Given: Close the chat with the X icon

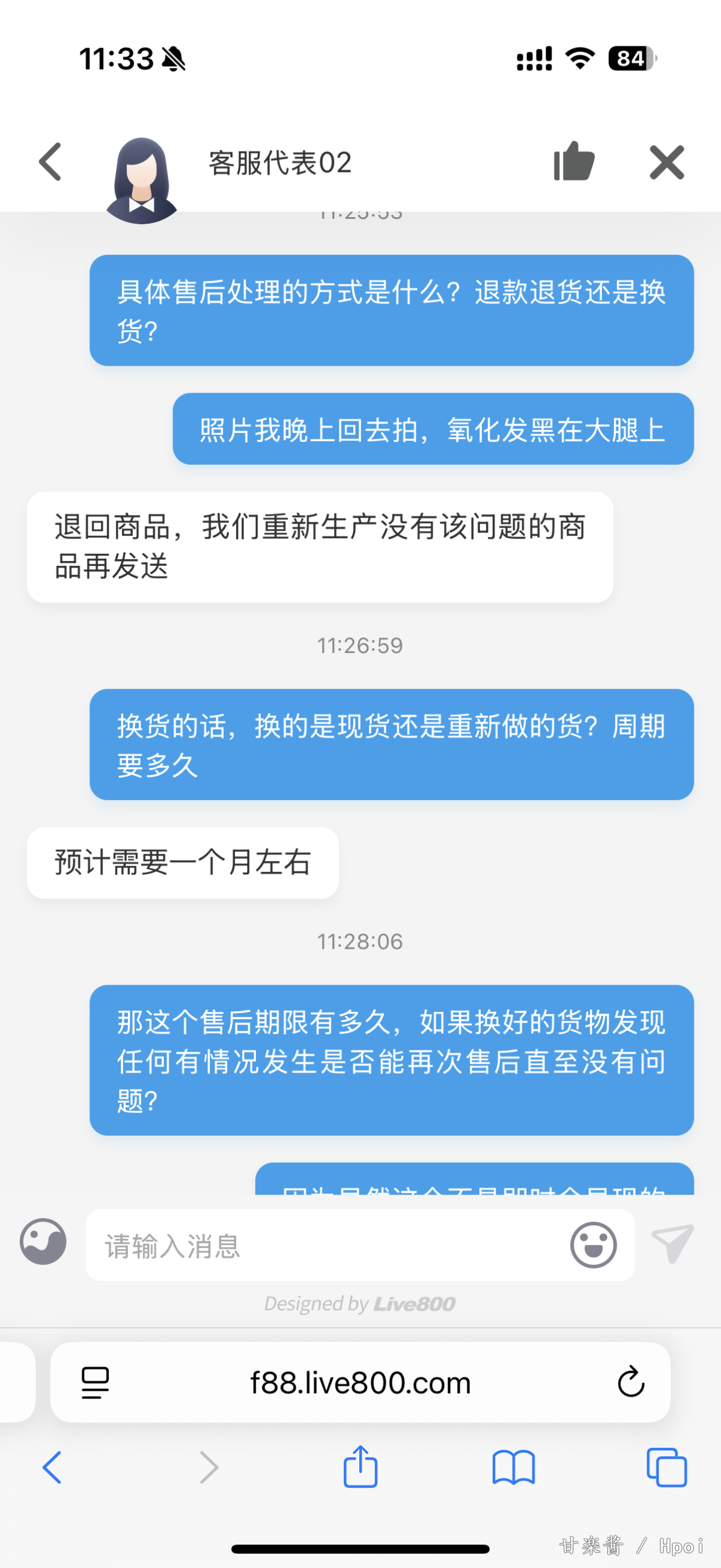Looking at the screenshot, I should 667,162.
